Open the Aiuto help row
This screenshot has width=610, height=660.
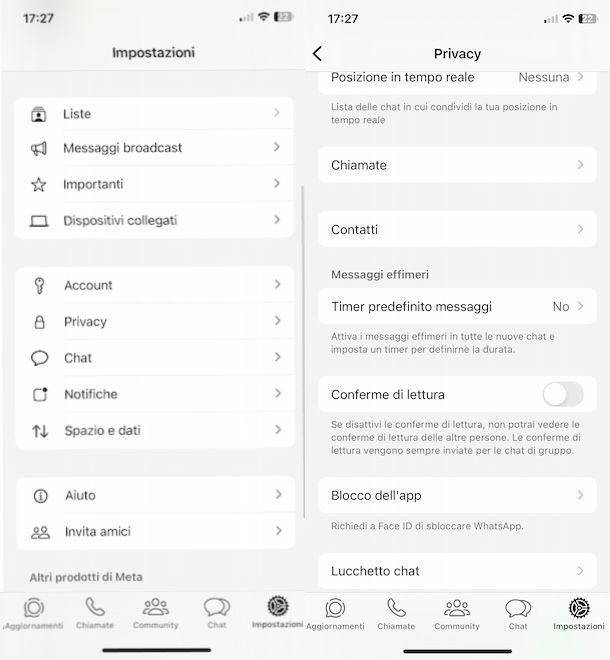click(x=154, y=495)
